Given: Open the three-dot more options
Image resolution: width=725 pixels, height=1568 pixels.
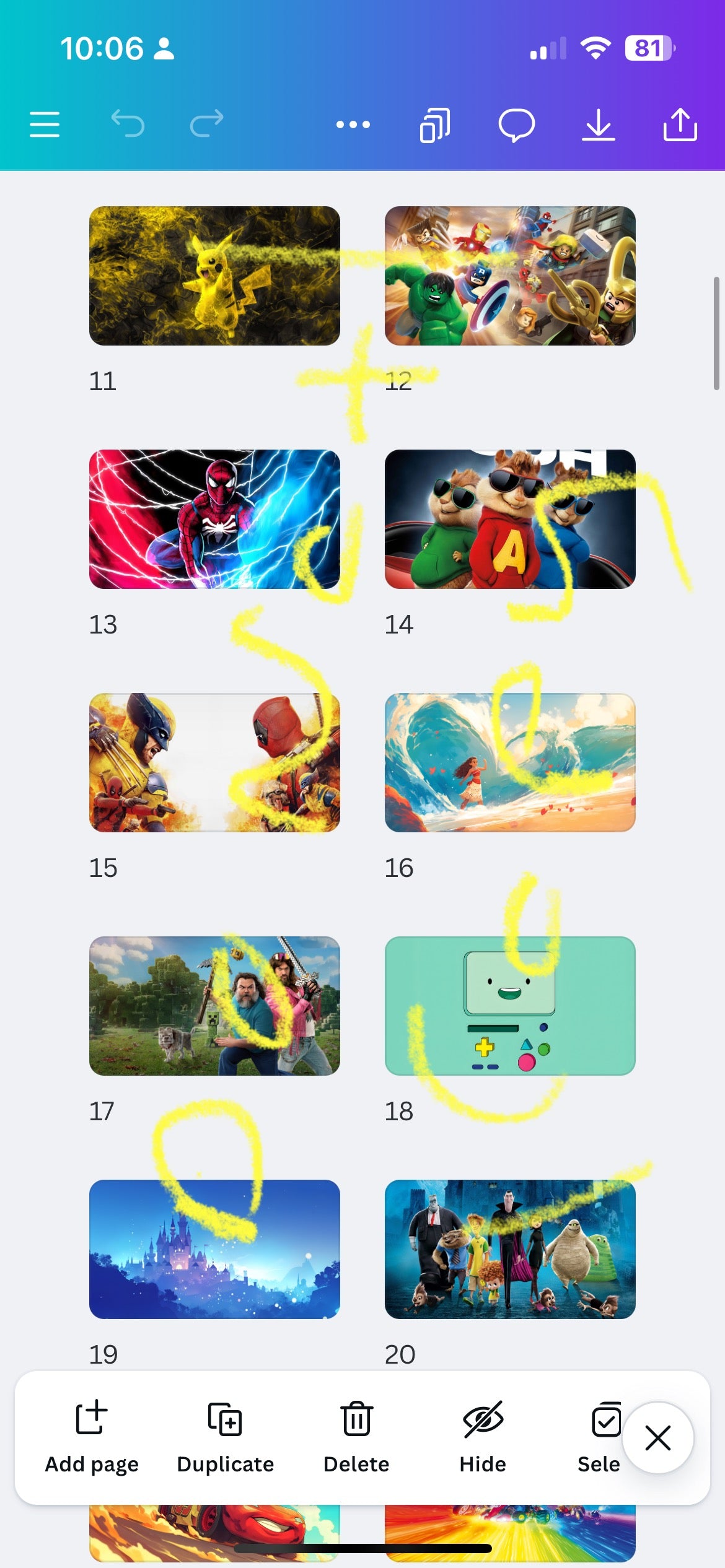Looking at the screenshot, I should click(353, 124).
